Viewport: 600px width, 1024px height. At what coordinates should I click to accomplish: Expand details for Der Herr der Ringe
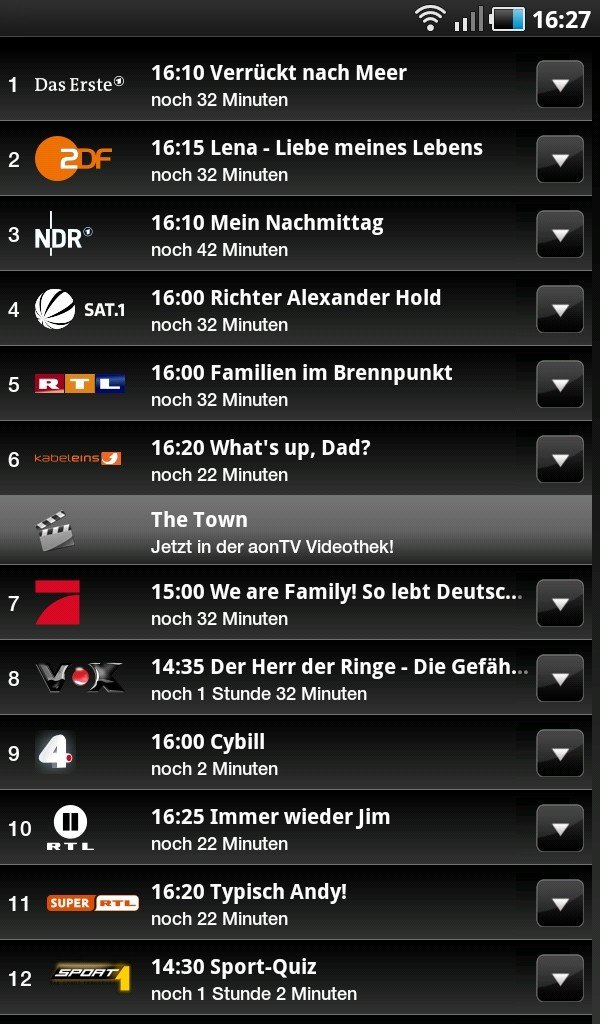(560, 678)
